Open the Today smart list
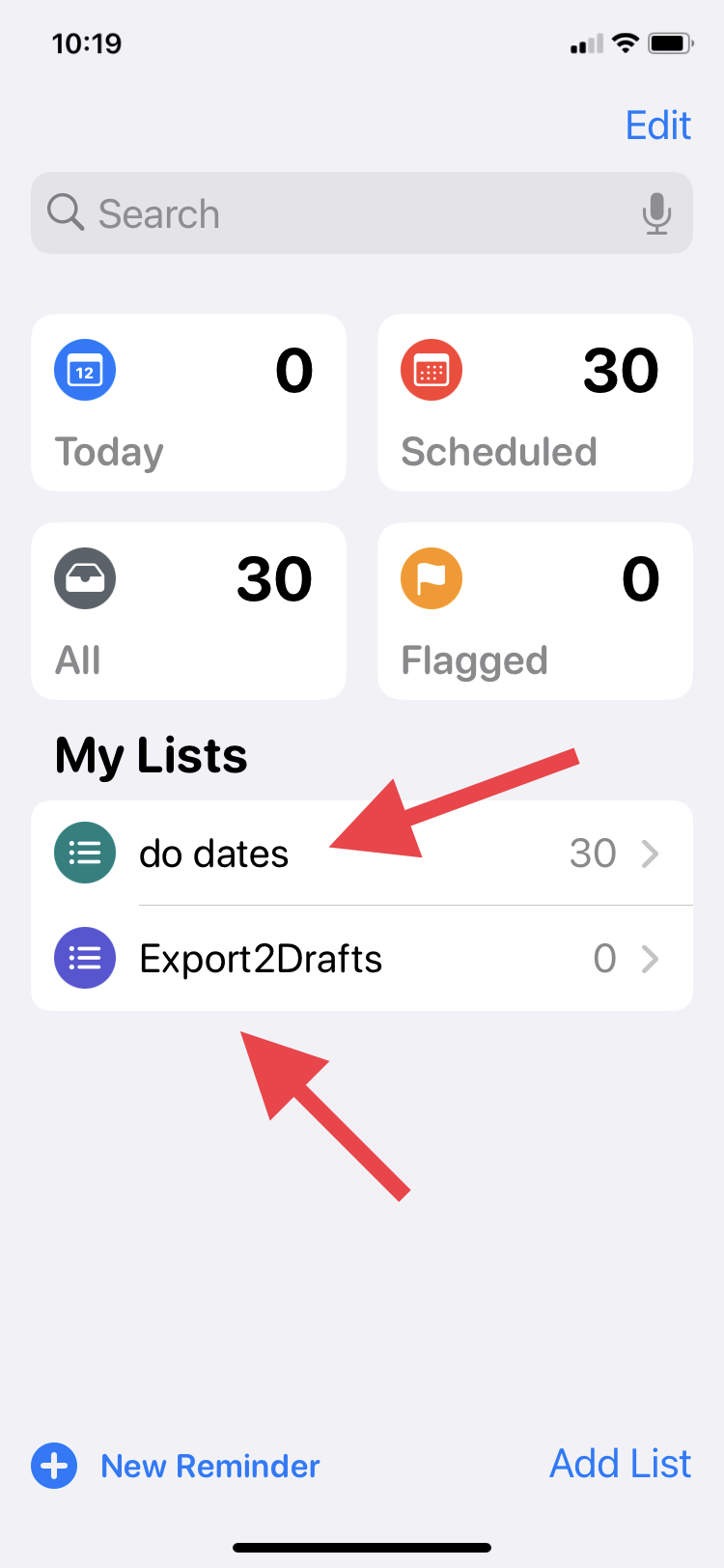724x1568 pixels. (188, 403)
